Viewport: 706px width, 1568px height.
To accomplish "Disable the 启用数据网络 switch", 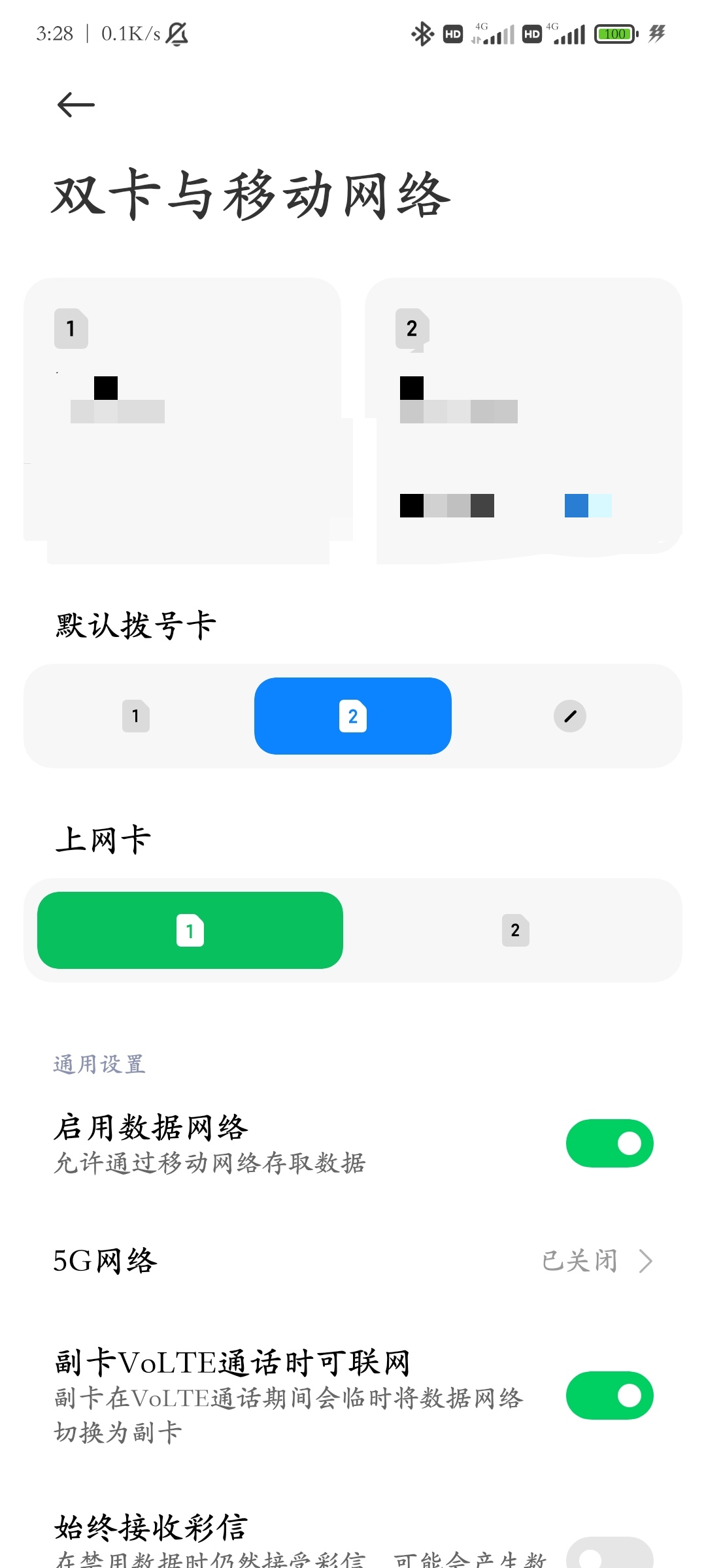I will point(609,1143).
